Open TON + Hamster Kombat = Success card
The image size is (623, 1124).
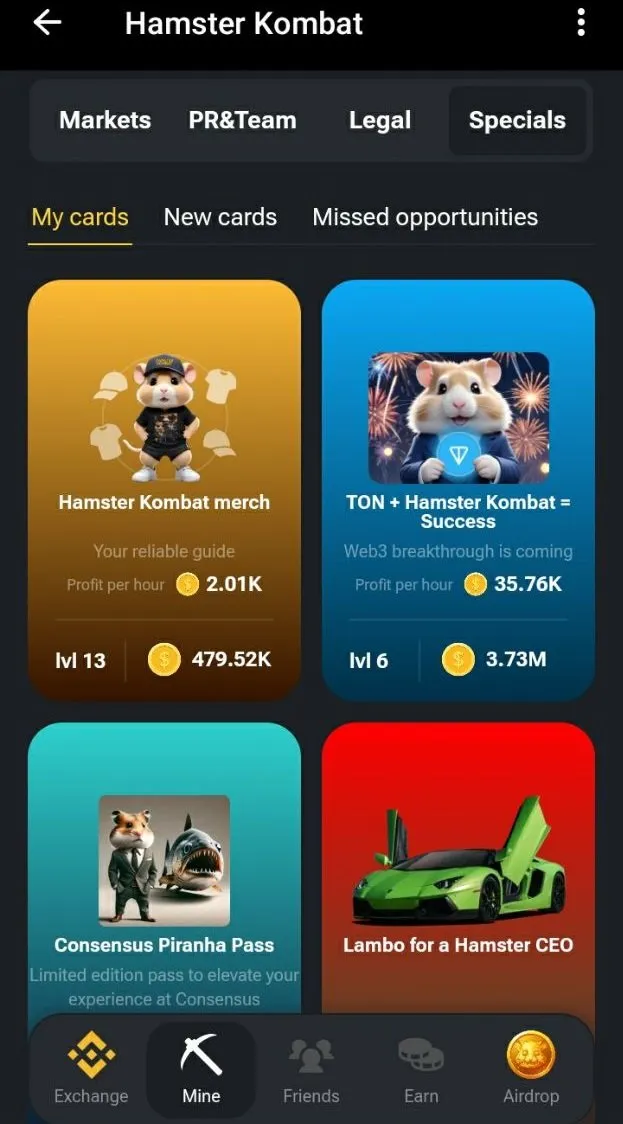458,490
